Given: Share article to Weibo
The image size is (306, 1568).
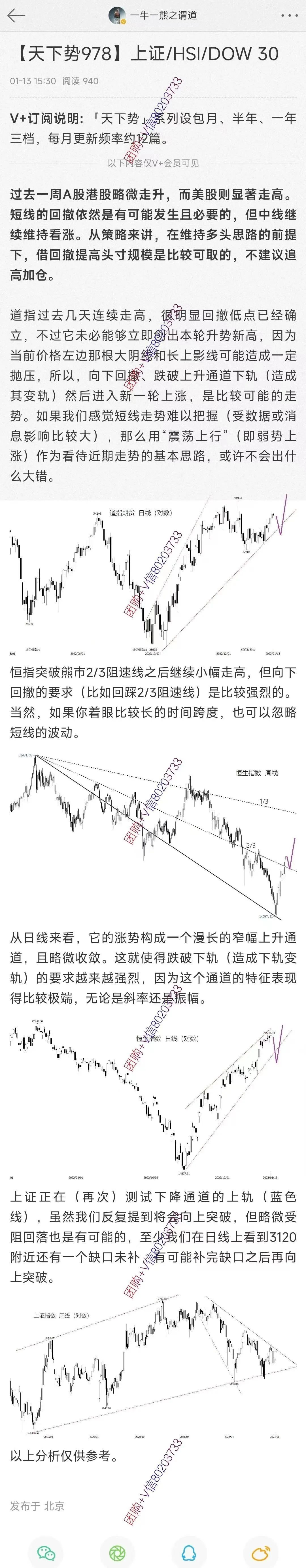Looking at the screenshot, I should pos(260,1552).
